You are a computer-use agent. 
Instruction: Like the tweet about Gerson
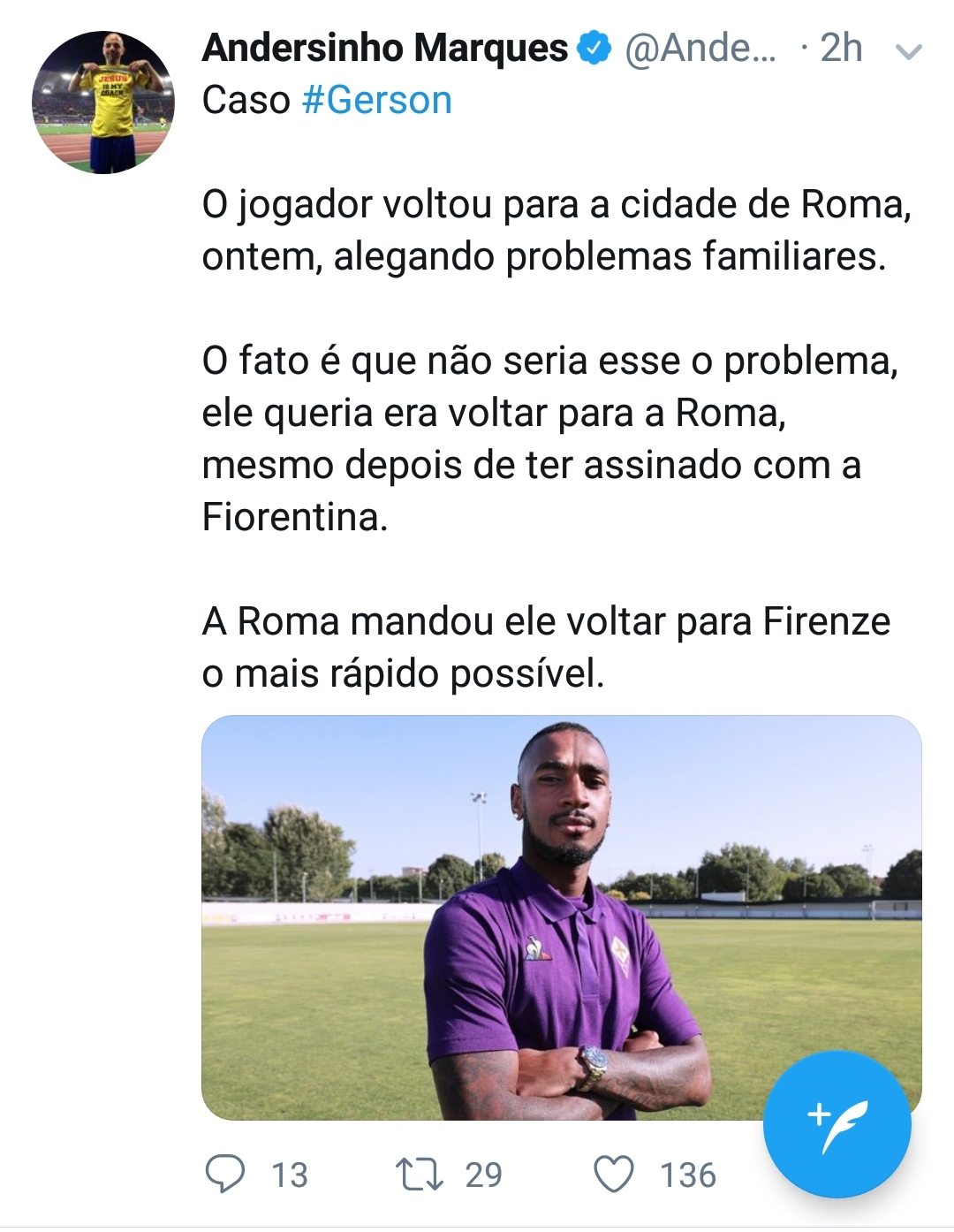(x=613, y=1175)
